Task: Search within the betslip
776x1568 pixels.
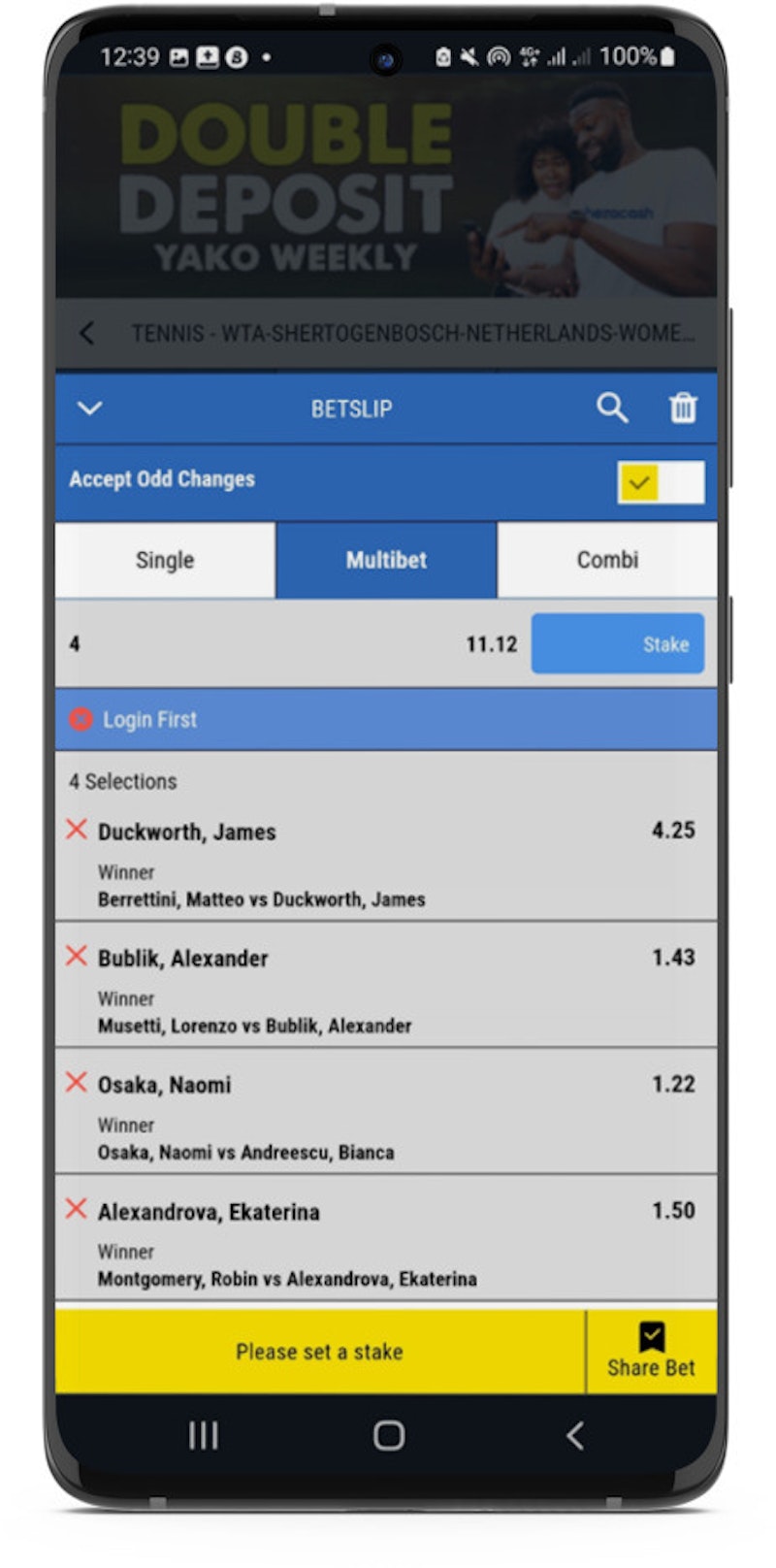Action: coord(612,408)
